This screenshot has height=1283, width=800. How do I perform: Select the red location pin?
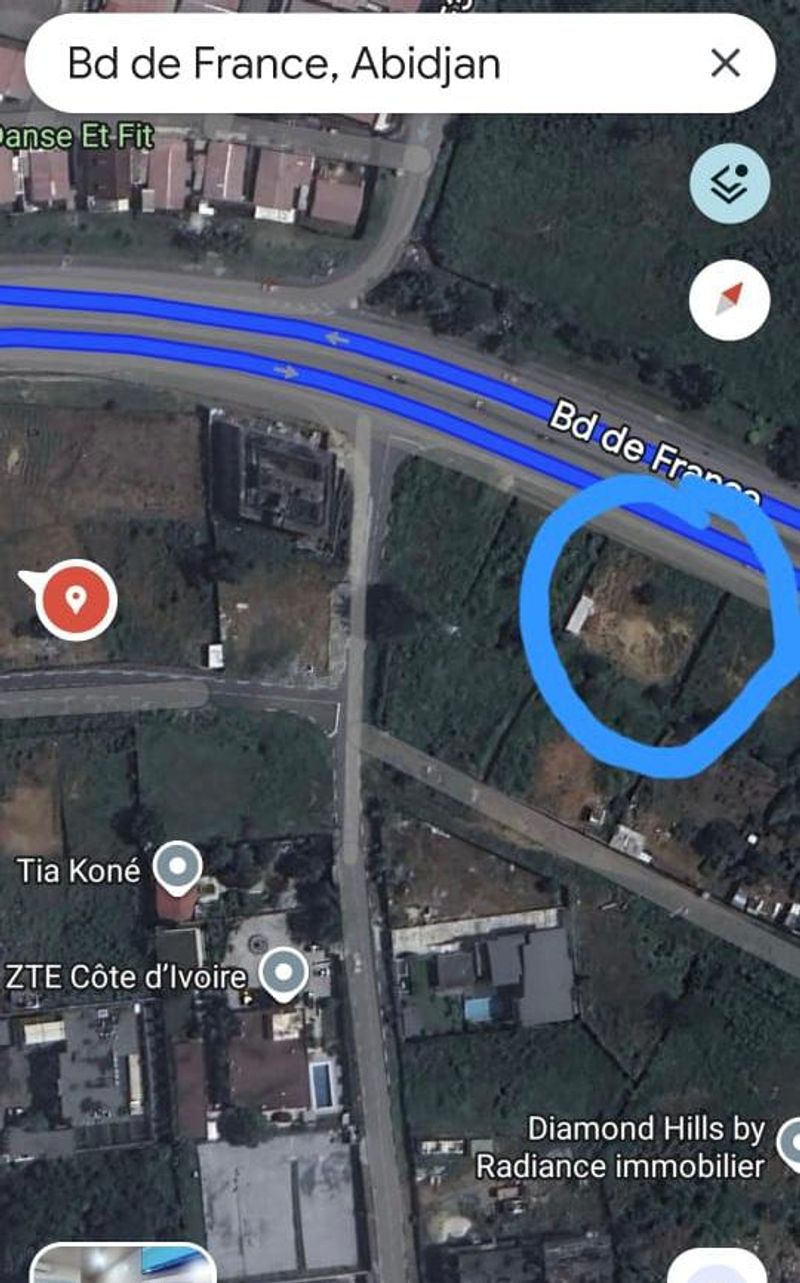point(76,600)
